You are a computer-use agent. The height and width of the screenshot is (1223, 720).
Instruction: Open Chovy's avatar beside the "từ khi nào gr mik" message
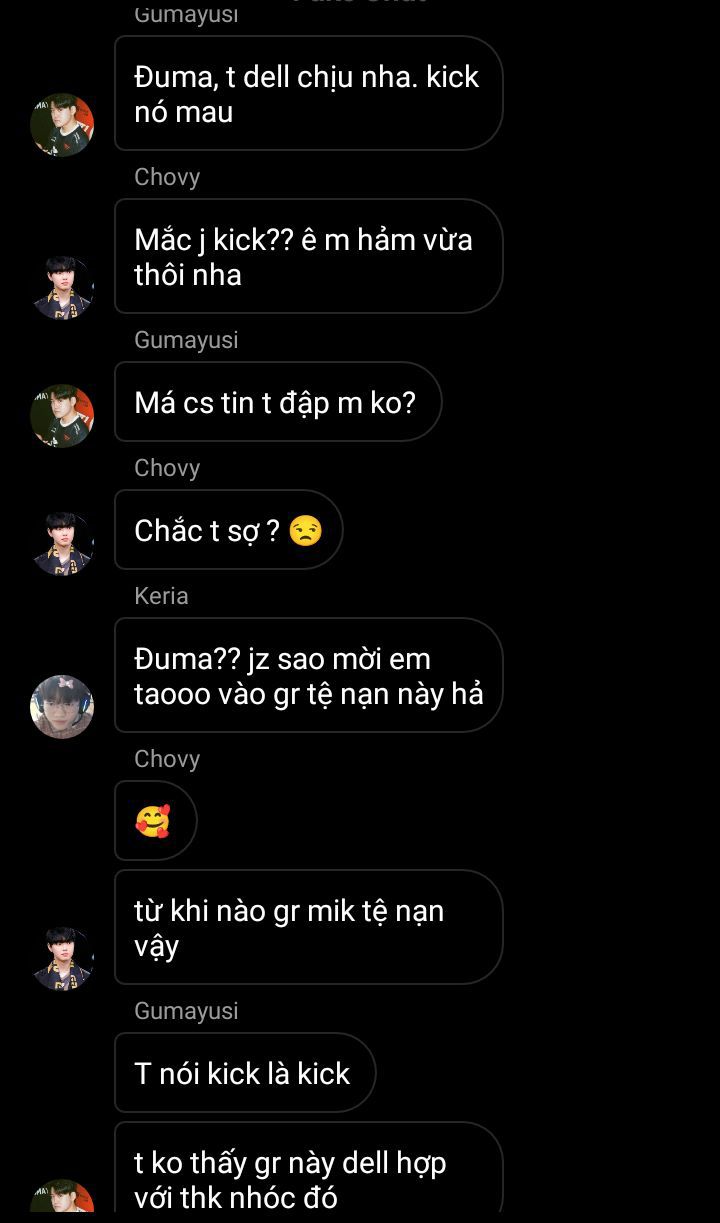62,958
